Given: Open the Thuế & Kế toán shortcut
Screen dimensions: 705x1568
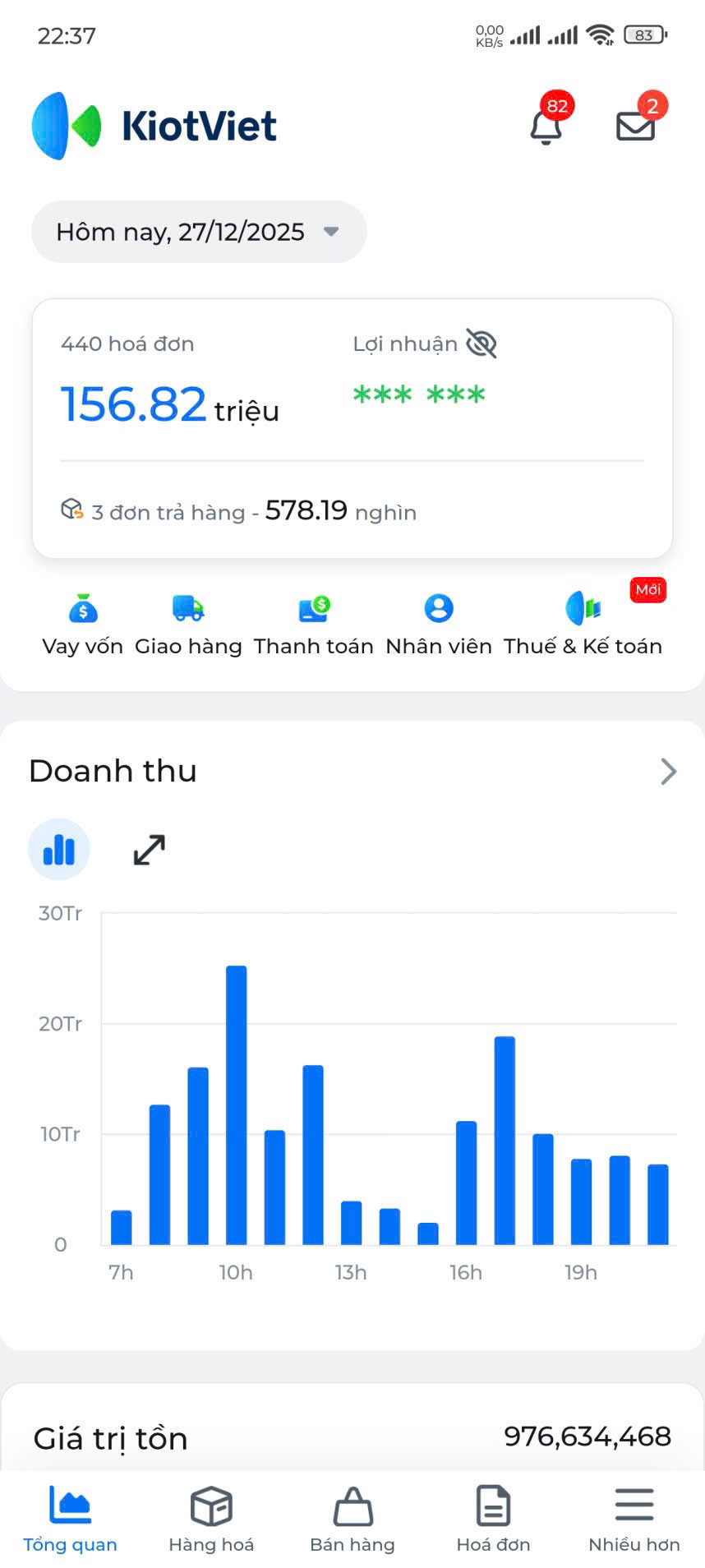Looking at the screenshot, I should (x=583, y=625).
